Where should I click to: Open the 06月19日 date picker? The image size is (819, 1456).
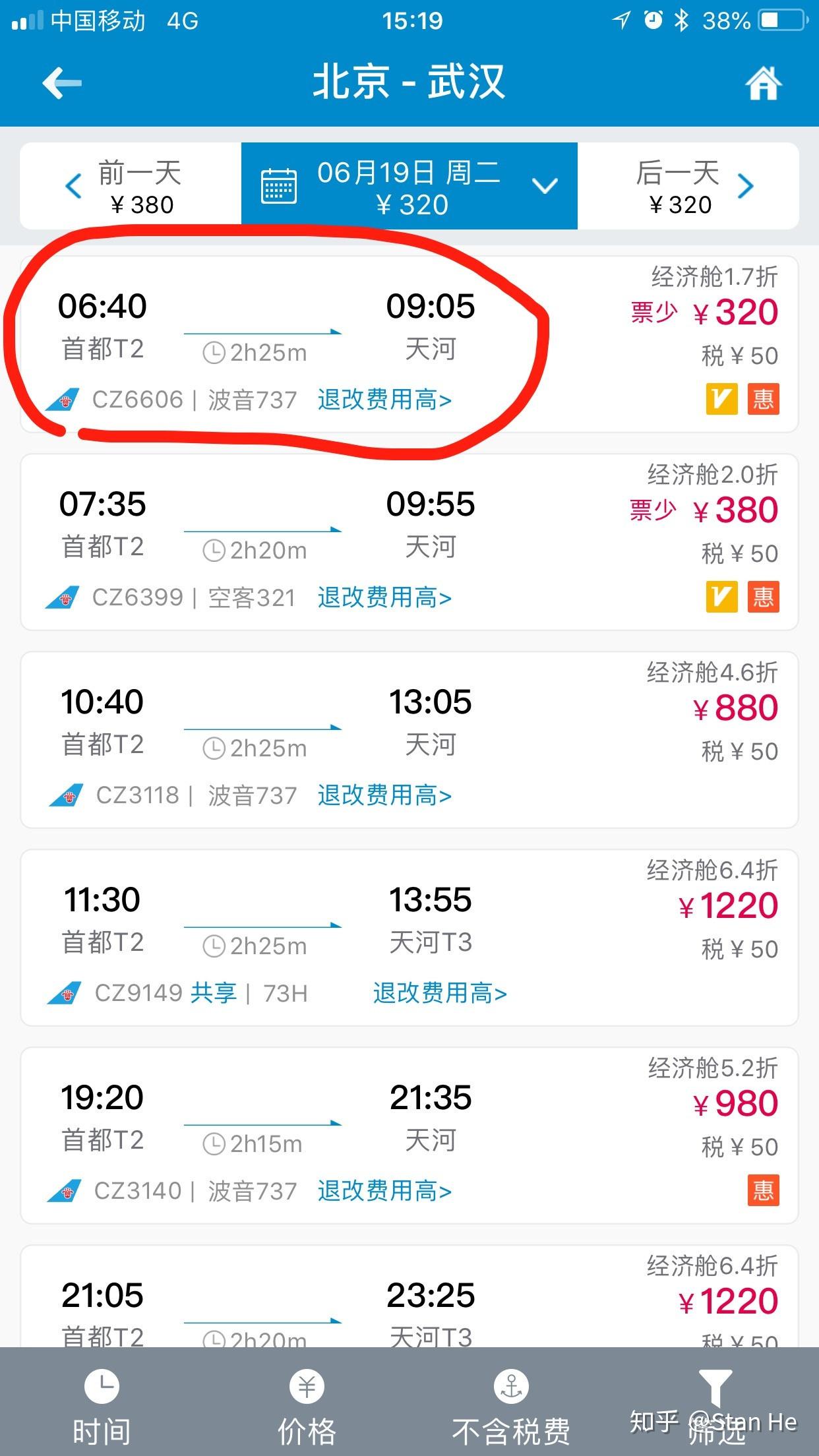(409, 187)
